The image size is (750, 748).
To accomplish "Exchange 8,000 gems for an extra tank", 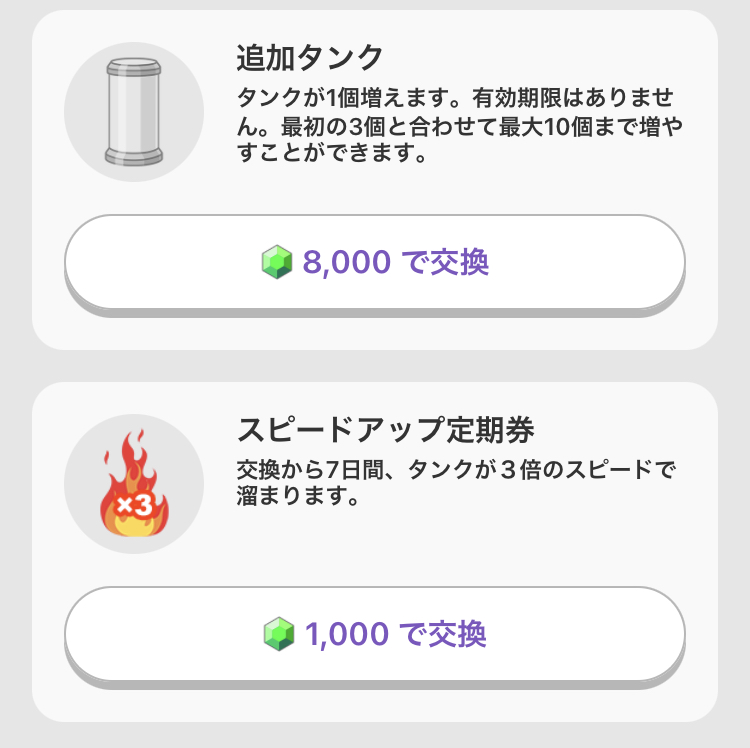I will (375, 262).
